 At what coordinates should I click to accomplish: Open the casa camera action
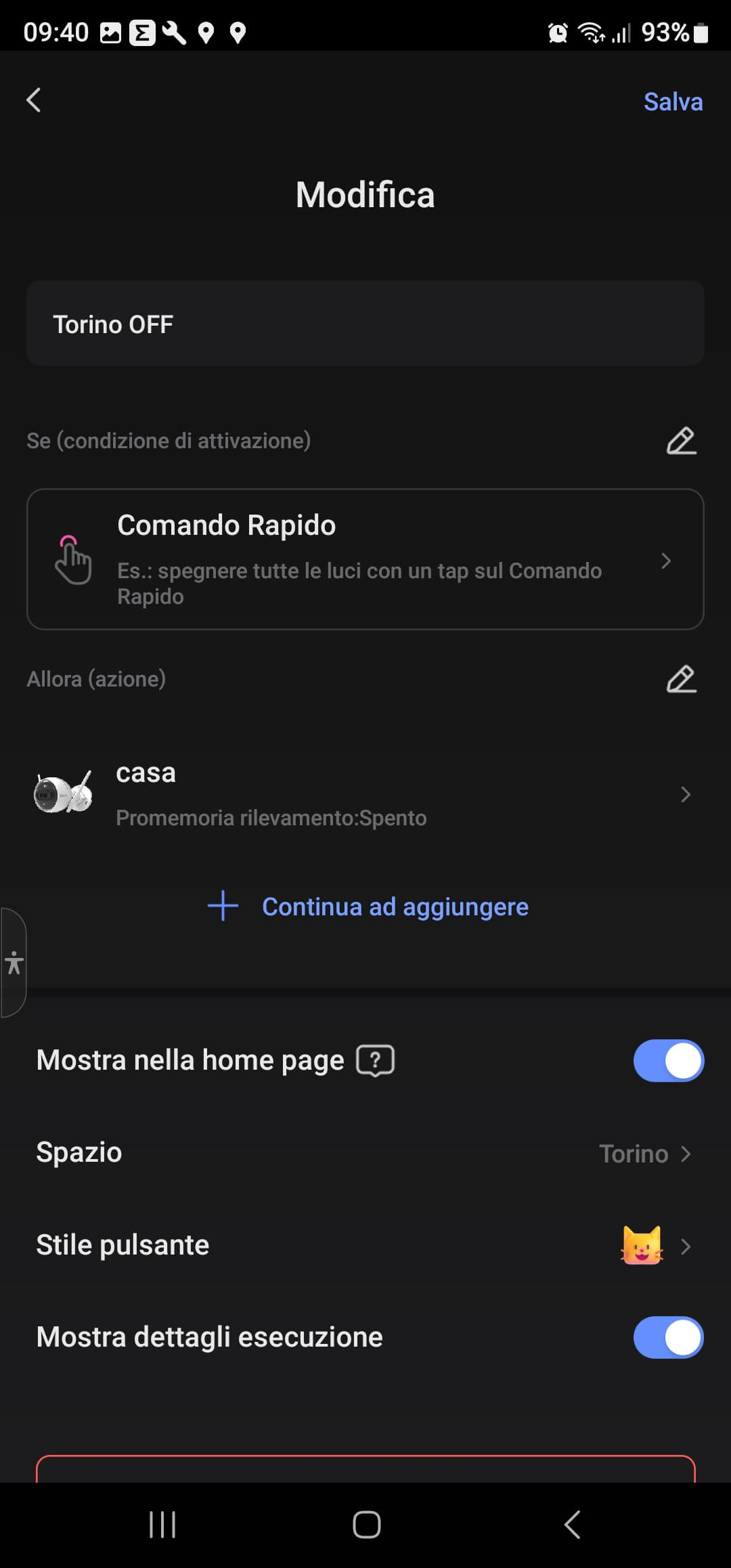point(365,793)
